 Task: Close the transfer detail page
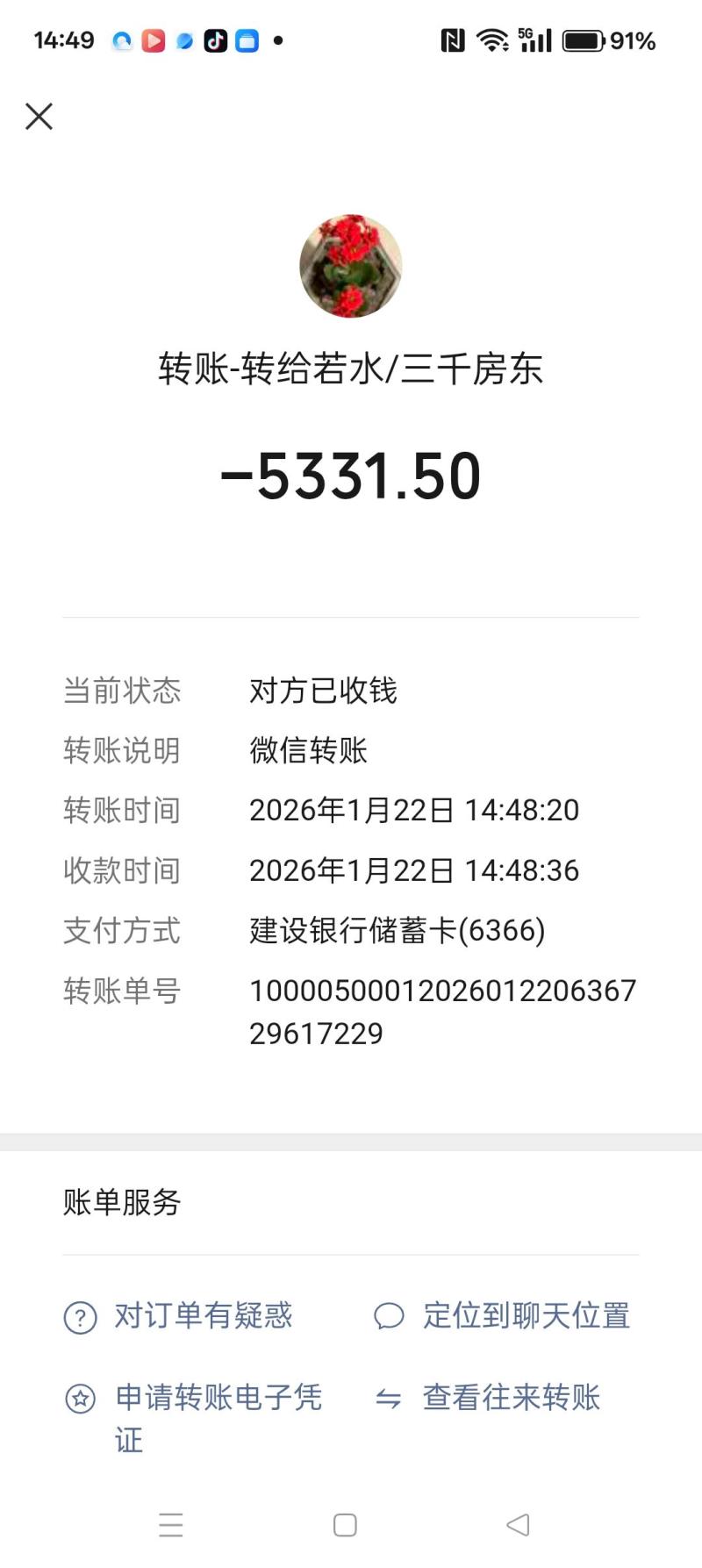[x=39, y=116]
